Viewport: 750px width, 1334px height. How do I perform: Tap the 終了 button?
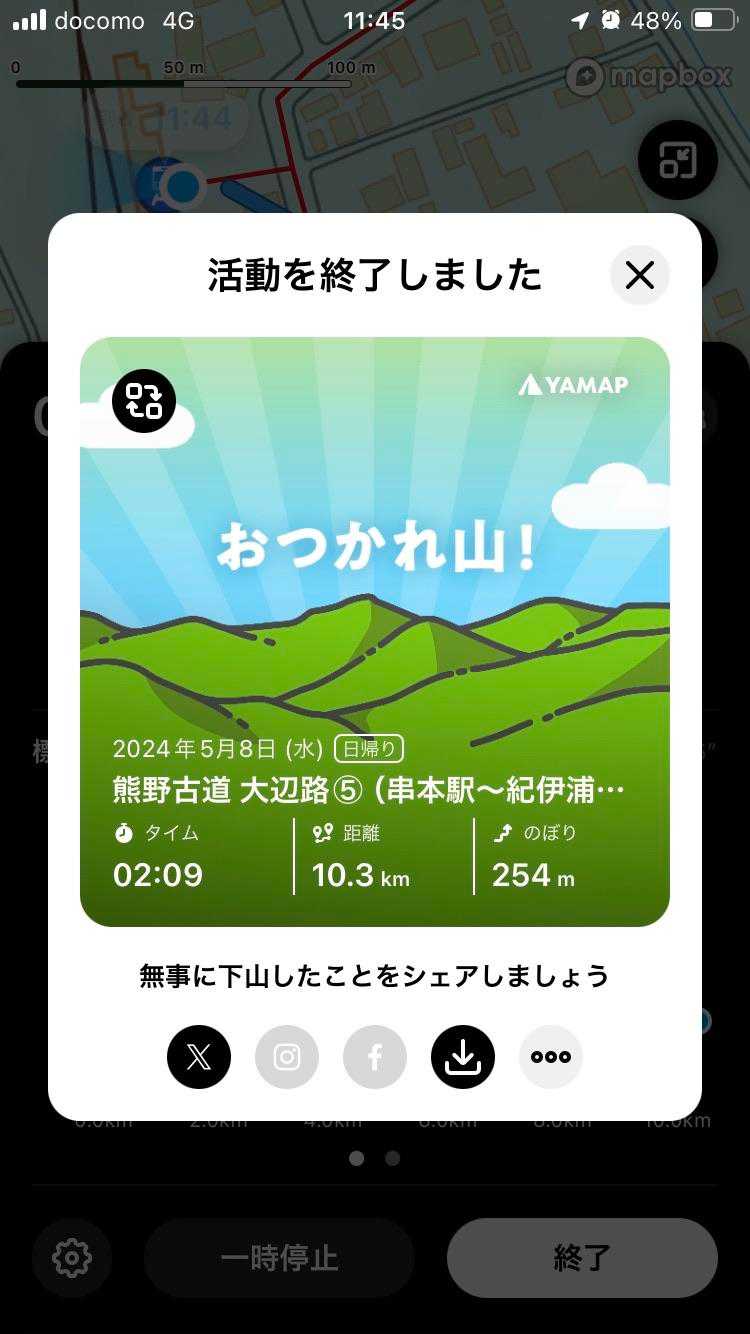pos(582,1258)
